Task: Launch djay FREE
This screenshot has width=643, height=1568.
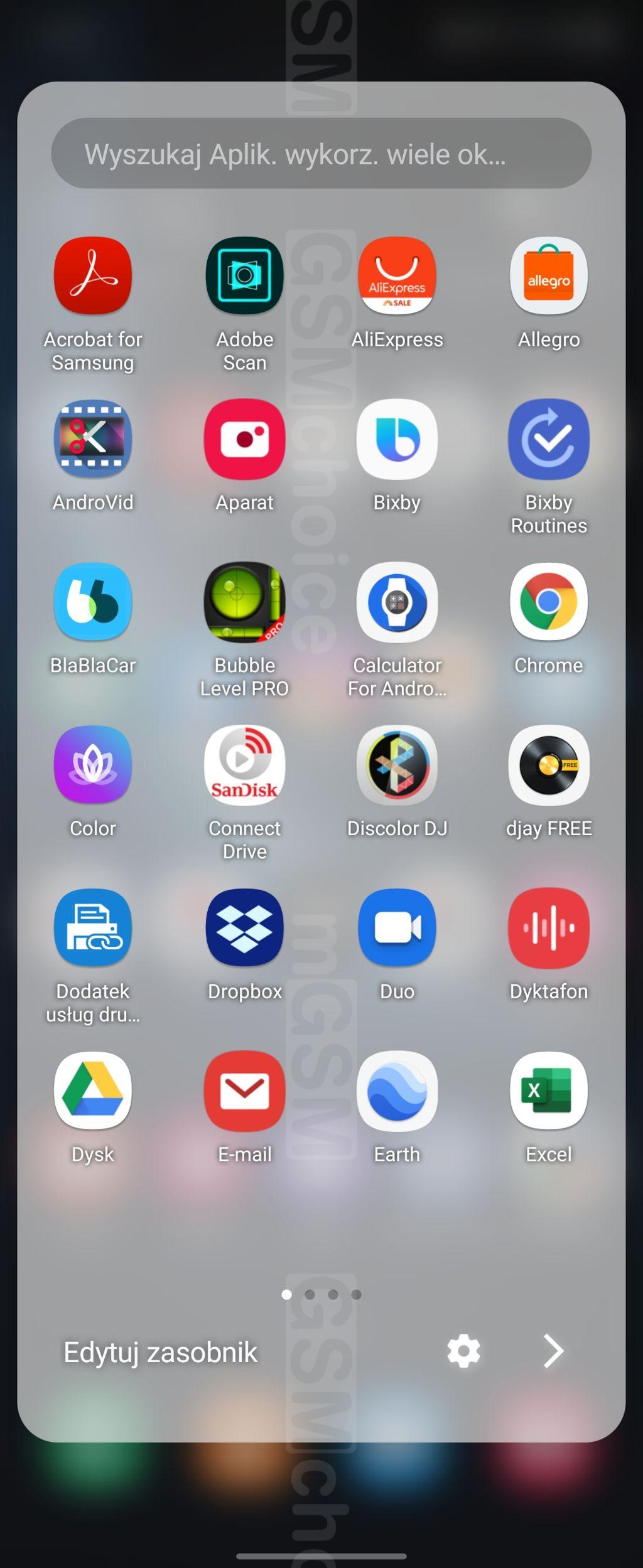Action: click(549, 765)
